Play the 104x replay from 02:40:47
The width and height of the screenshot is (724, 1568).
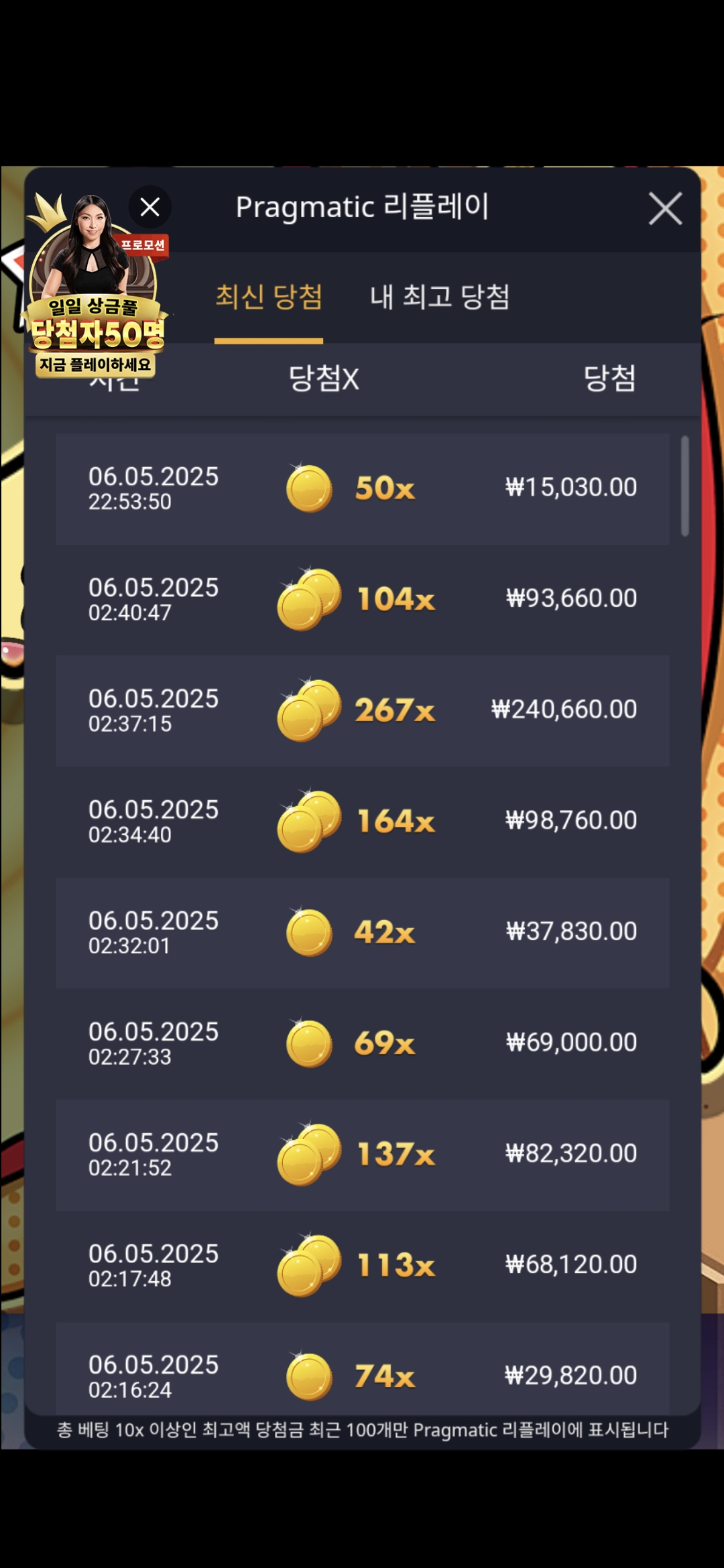tap(362, 600)
